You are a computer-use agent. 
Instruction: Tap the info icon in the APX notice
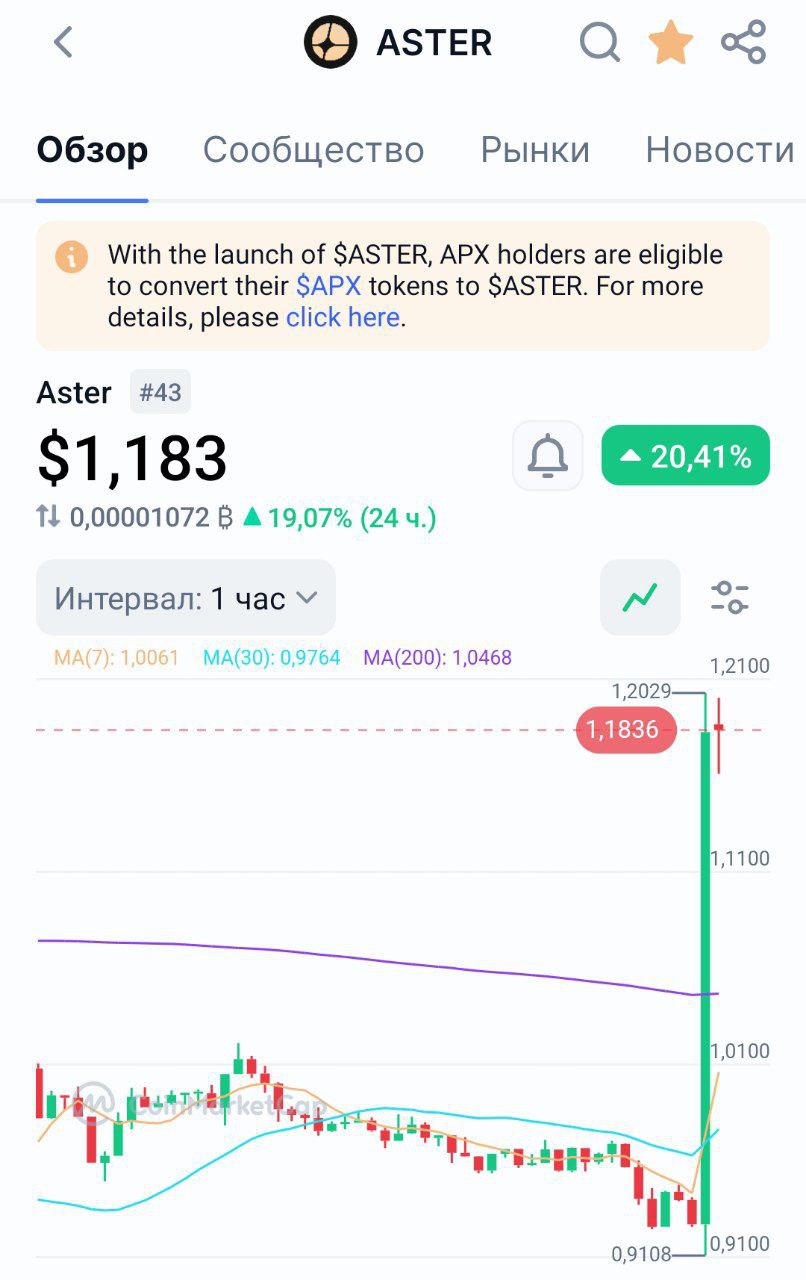[70, 258]
